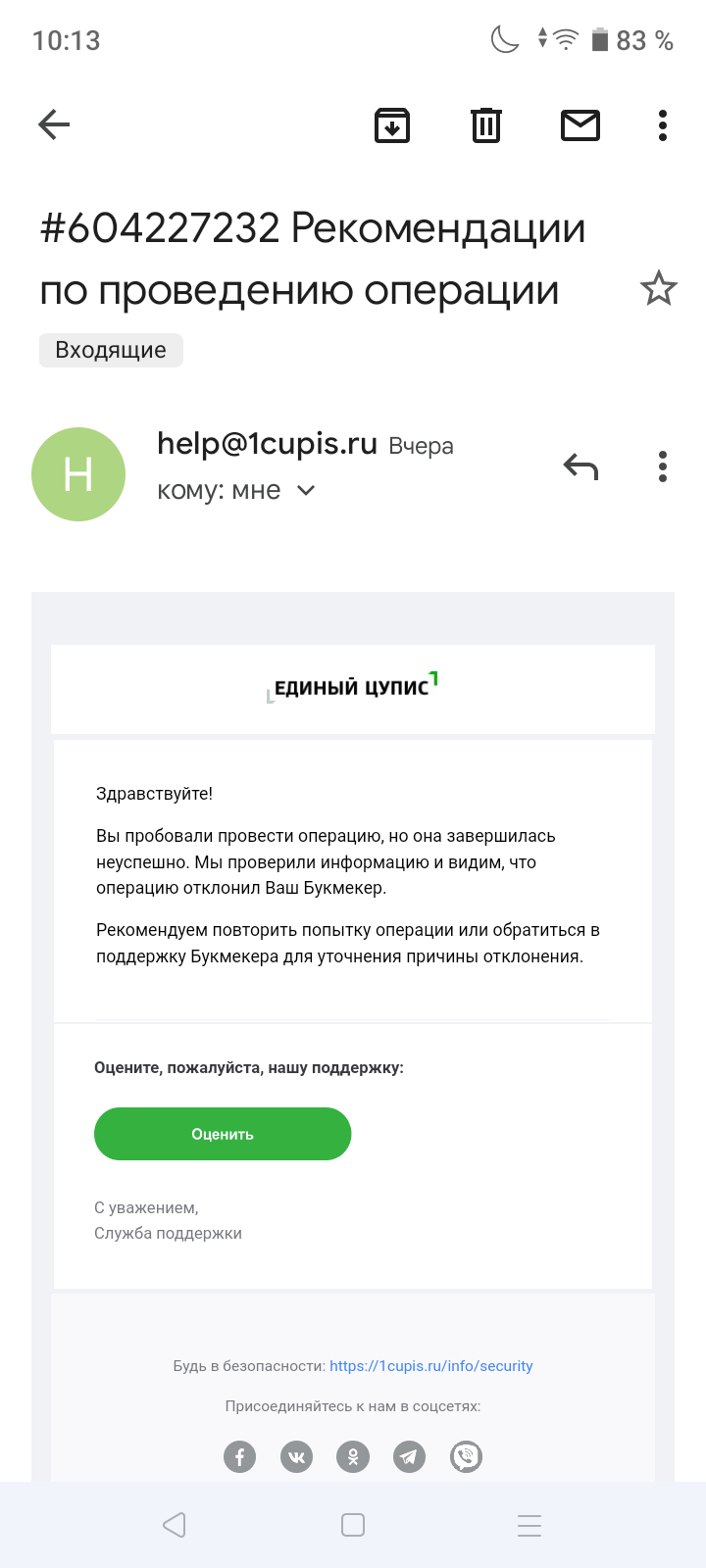Reply to this email
This screenshot has height=1568, width=706.
click(x=580, y=466)
